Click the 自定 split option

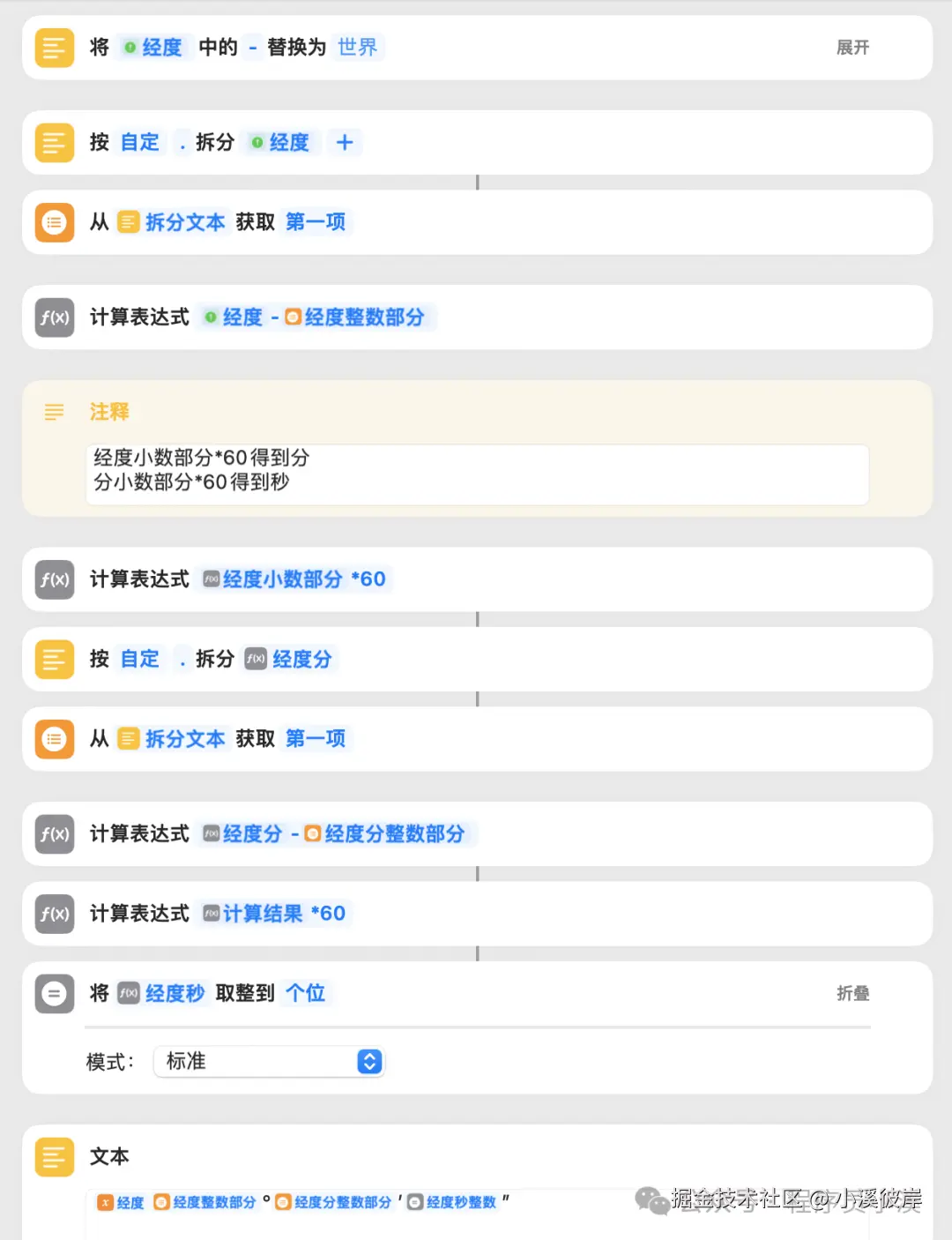tap(139, 142)
